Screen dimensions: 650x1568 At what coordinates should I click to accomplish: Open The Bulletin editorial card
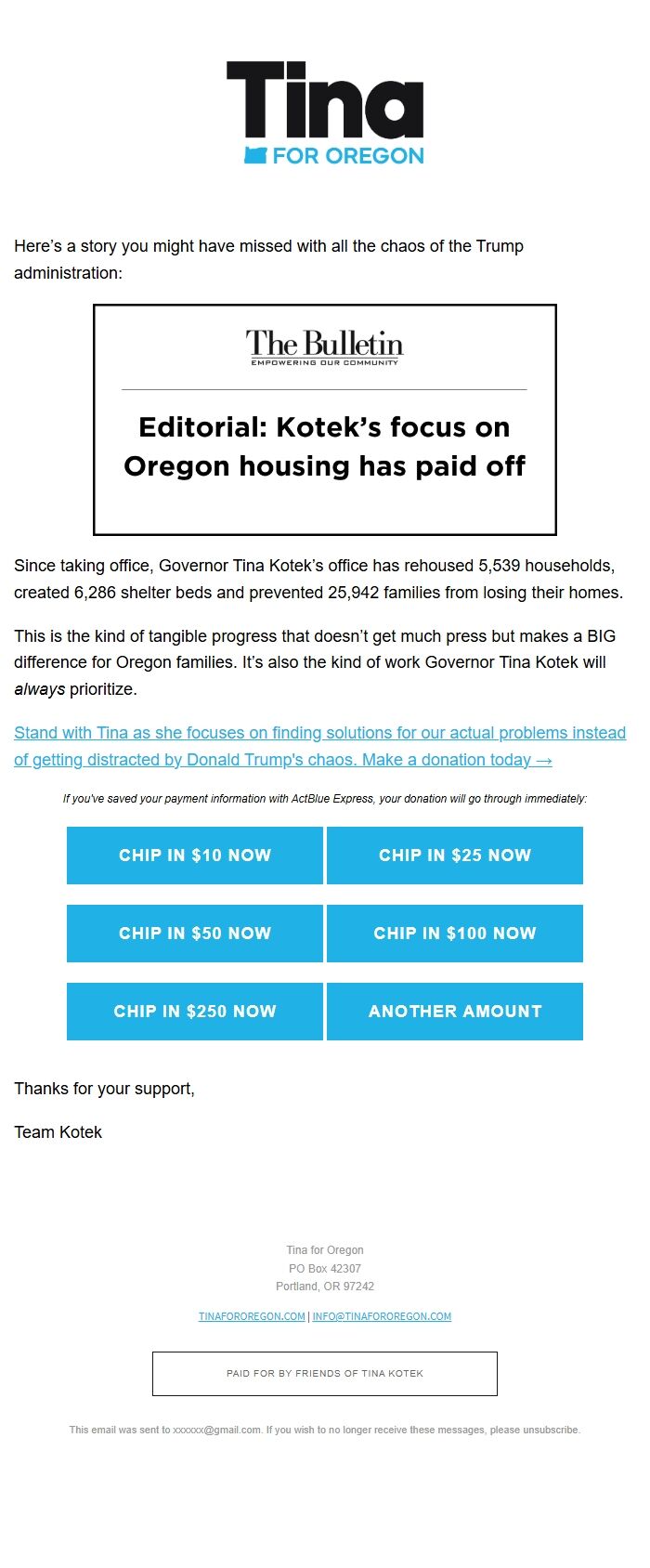tap(325, 420)
